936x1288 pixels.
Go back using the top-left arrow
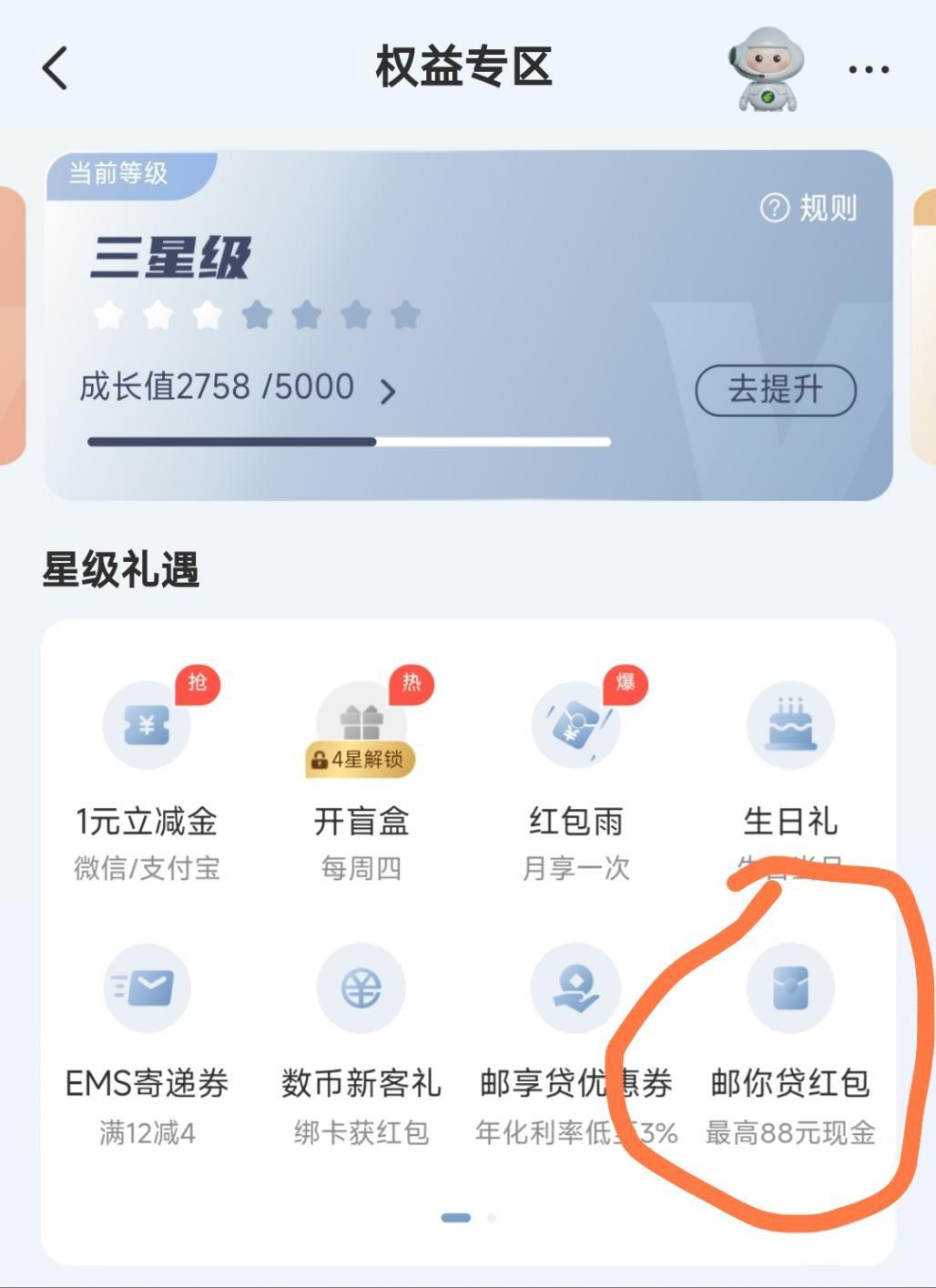(x=56, y=68)
